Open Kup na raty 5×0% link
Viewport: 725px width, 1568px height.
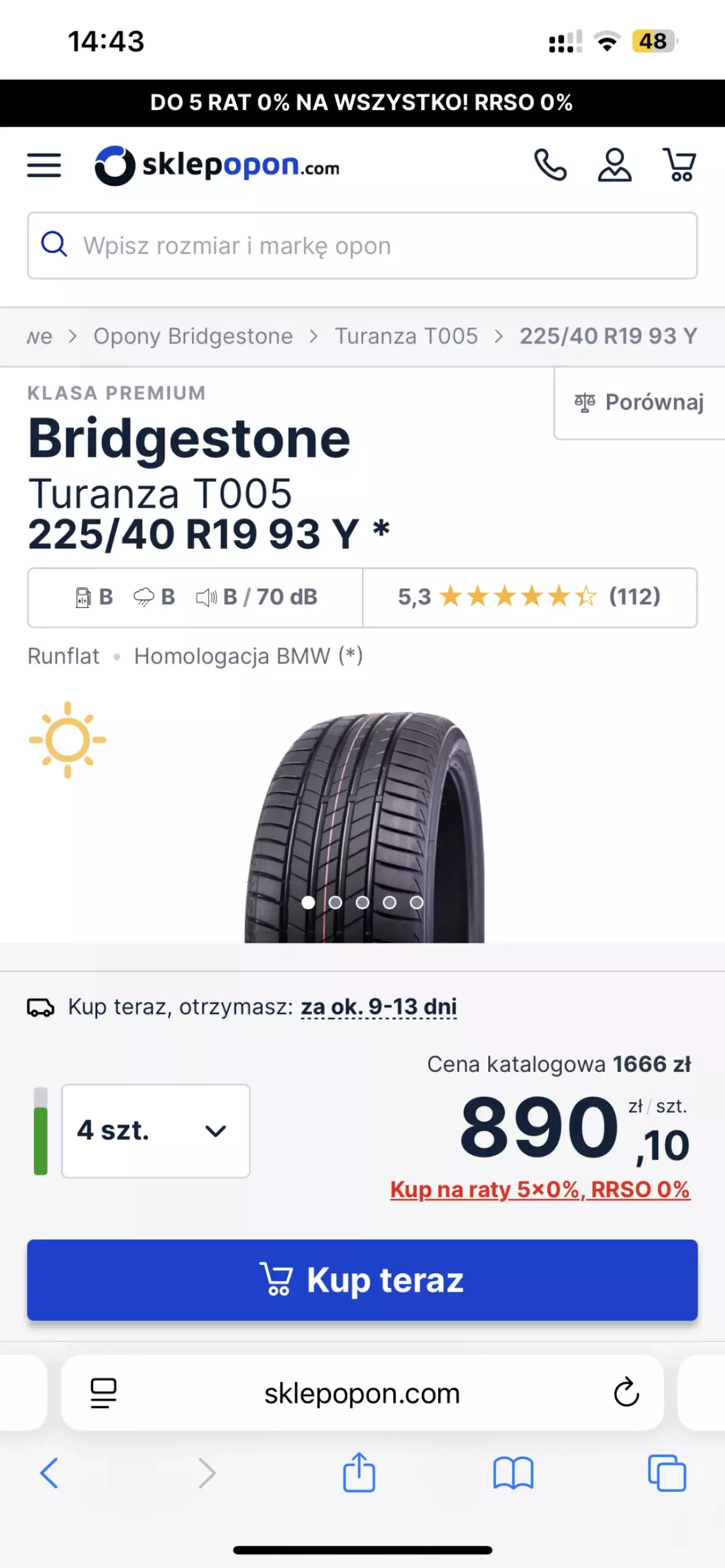tap(540, 1189)
